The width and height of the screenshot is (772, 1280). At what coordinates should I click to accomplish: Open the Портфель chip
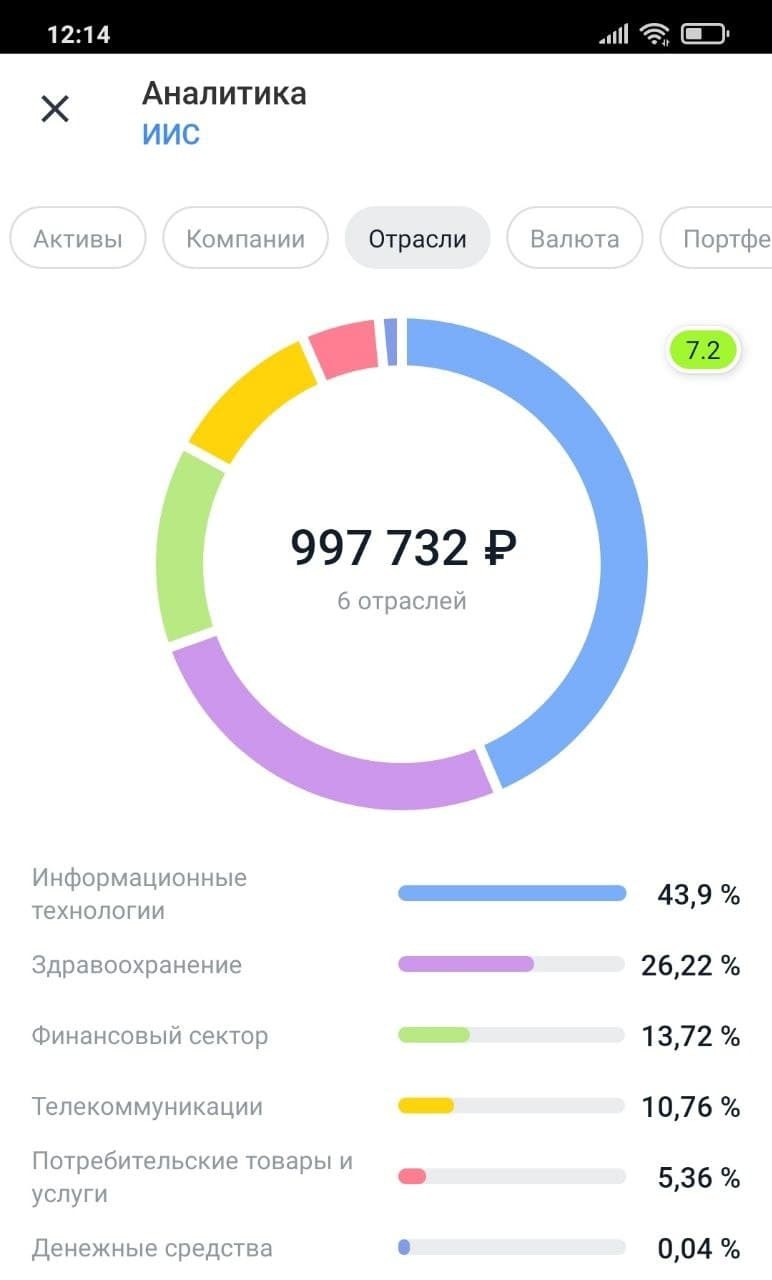[720, 239]
